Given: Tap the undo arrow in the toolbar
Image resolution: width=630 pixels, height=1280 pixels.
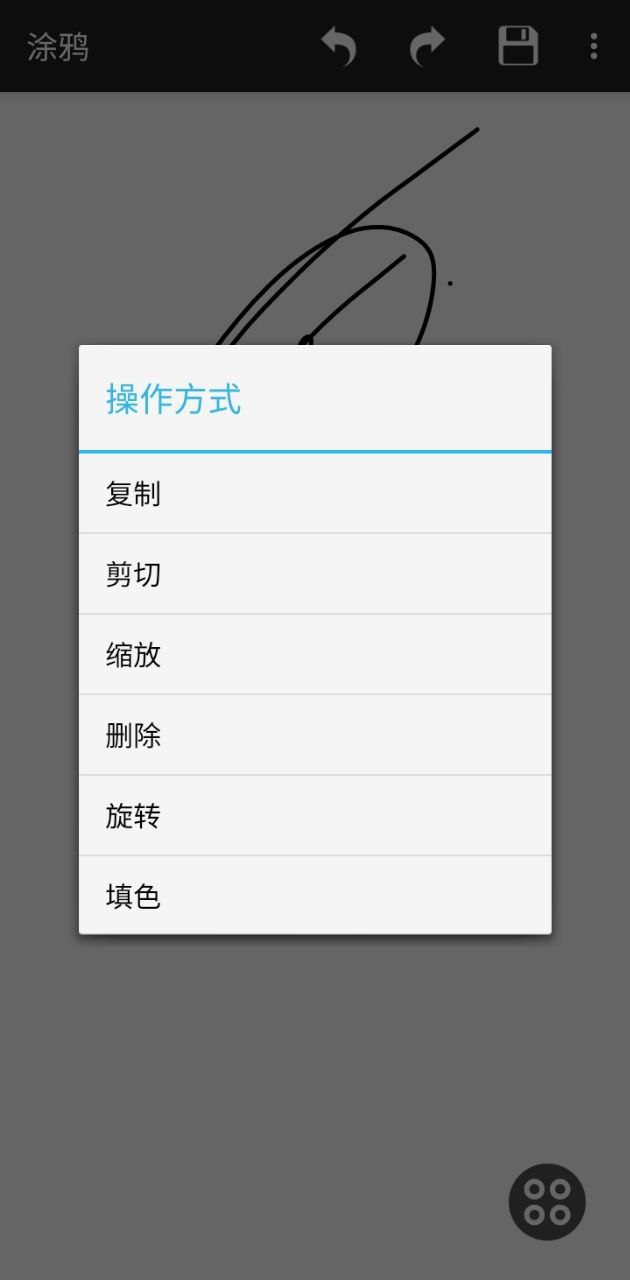Looking at the screenshot, I should (x=339, y=46).
